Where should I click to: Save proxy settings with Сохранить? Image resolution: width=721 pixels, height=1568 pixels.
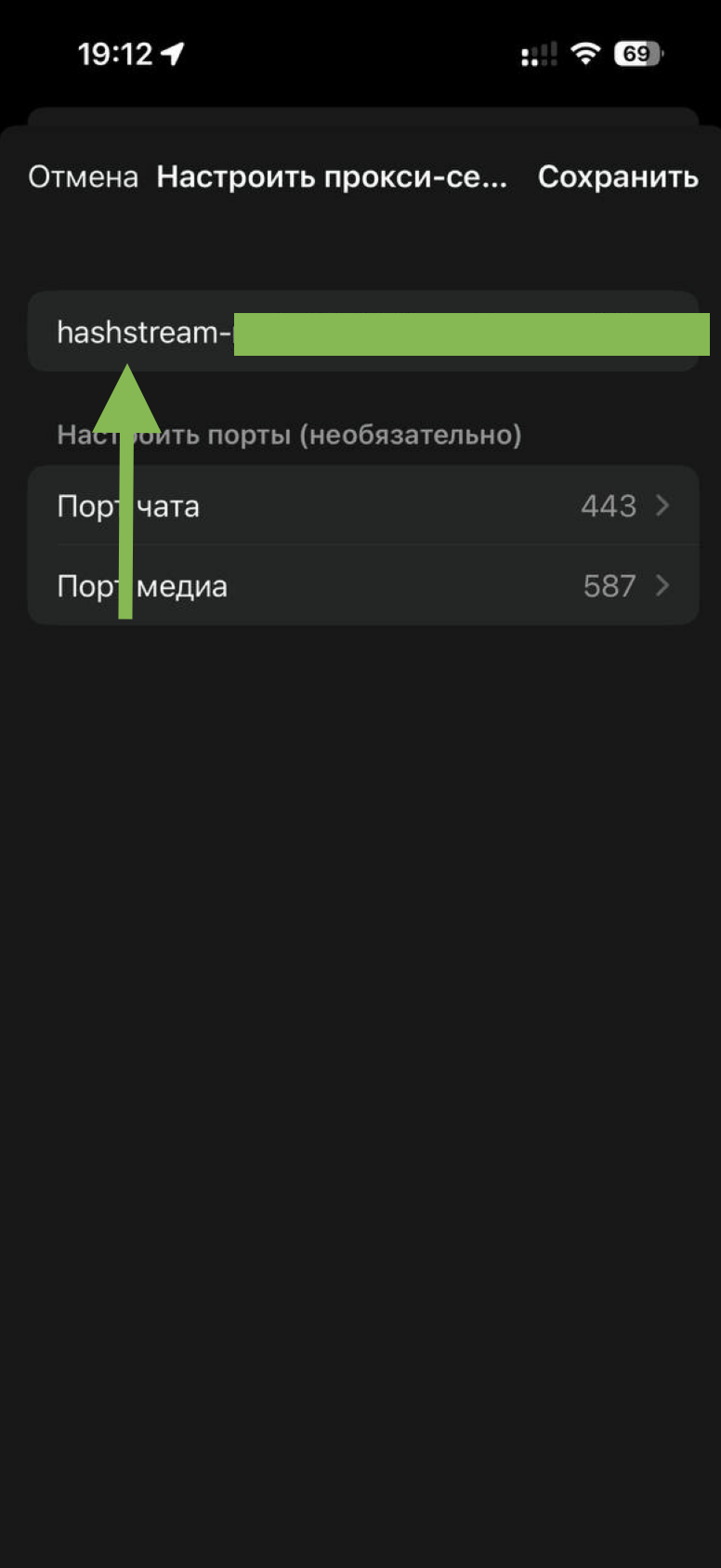click(617, 176)
